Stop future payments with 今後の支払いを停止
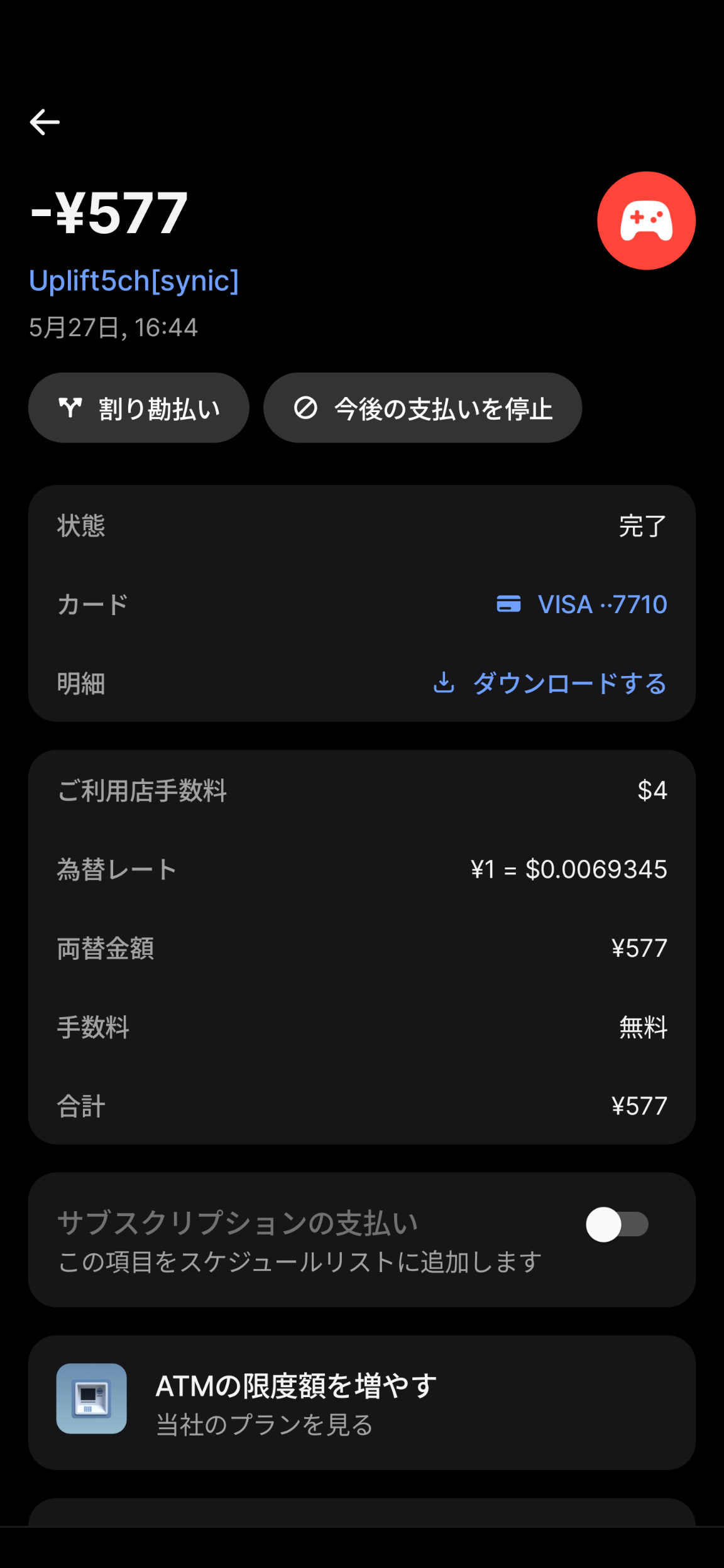The image size is (724, 1568). pyautogui.click(x=422, y=408)
